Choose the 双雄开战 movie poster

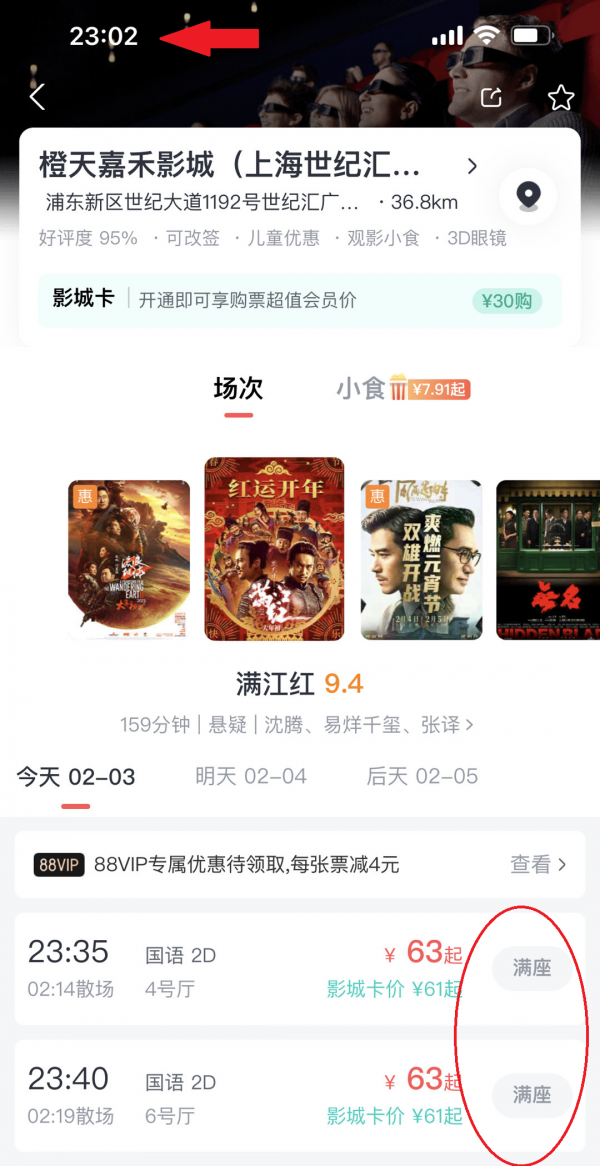pos(421,559)
